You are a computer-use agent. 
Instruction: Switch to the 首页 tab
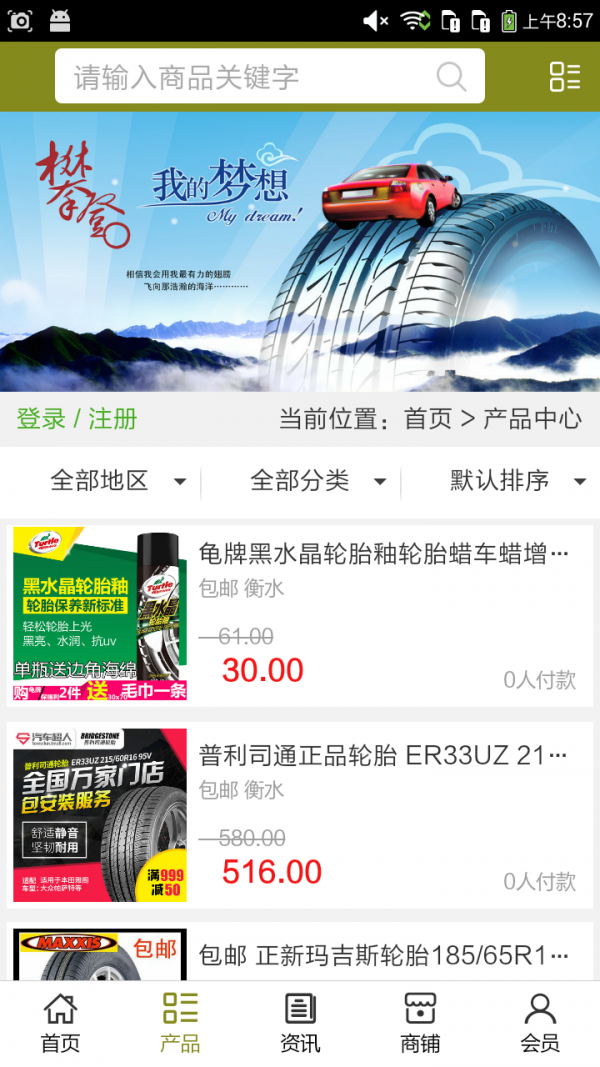coord(60,1023)
